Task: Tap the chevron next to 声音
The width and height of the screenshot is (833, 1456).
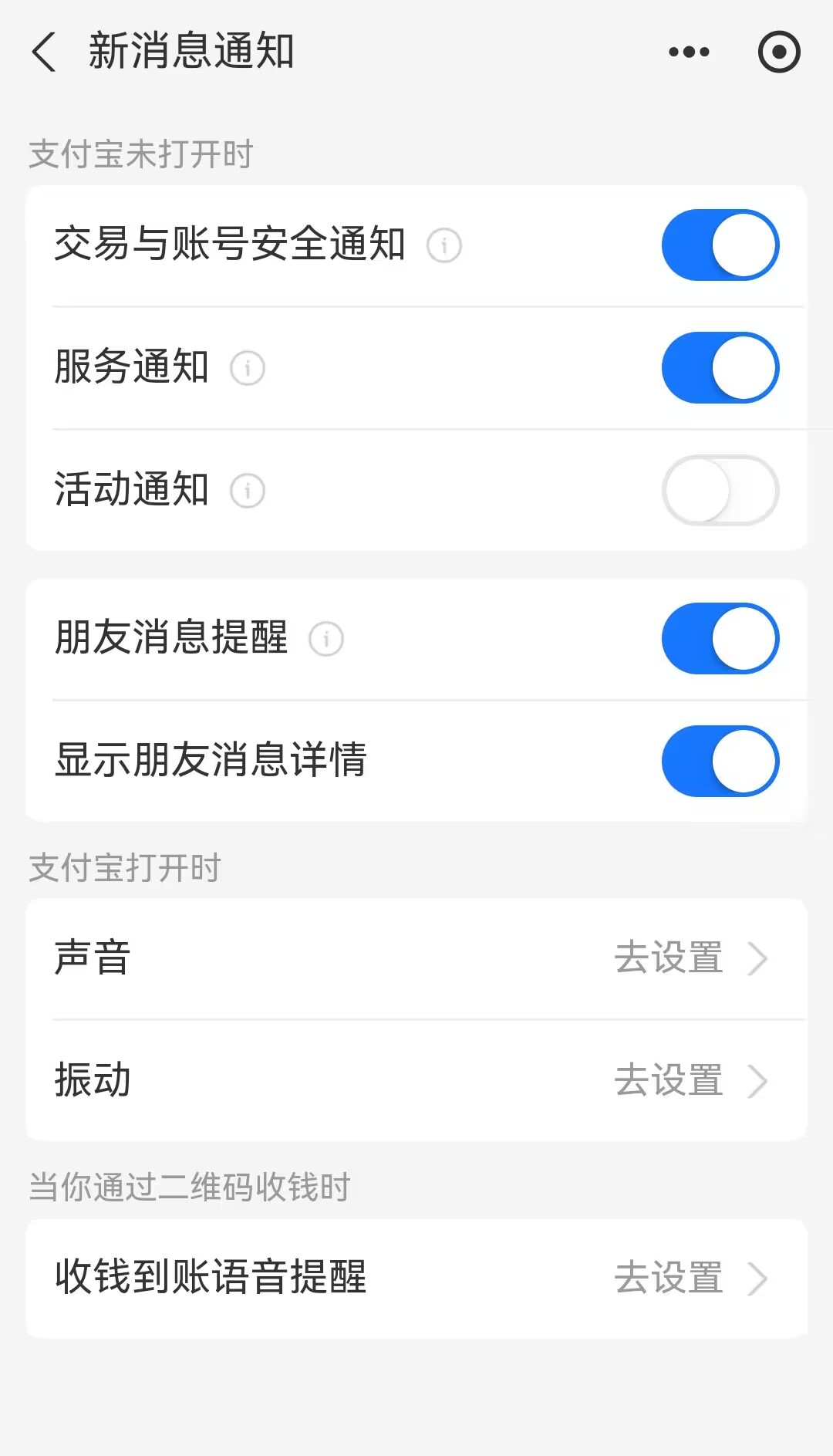Action: point(759,959)
